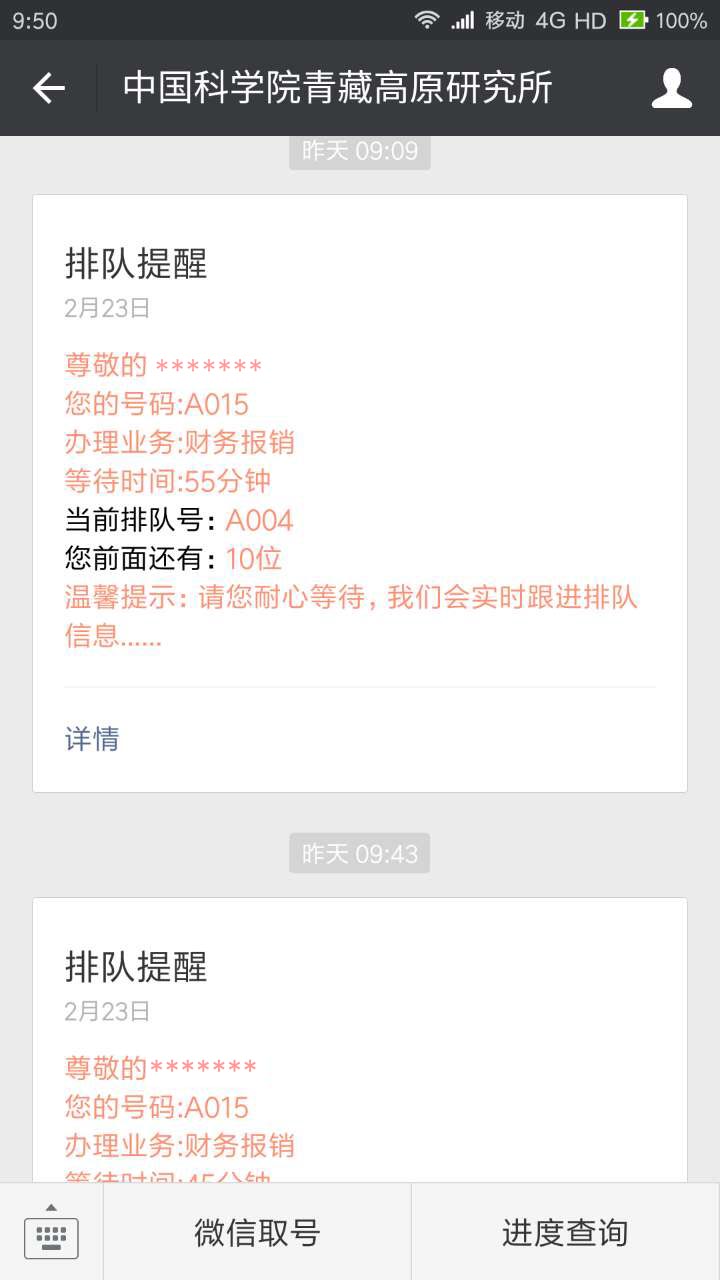This screenshot has width=720, height=1280.
Task: Go back from the official account chat
Action: click(x=48, y=88)
